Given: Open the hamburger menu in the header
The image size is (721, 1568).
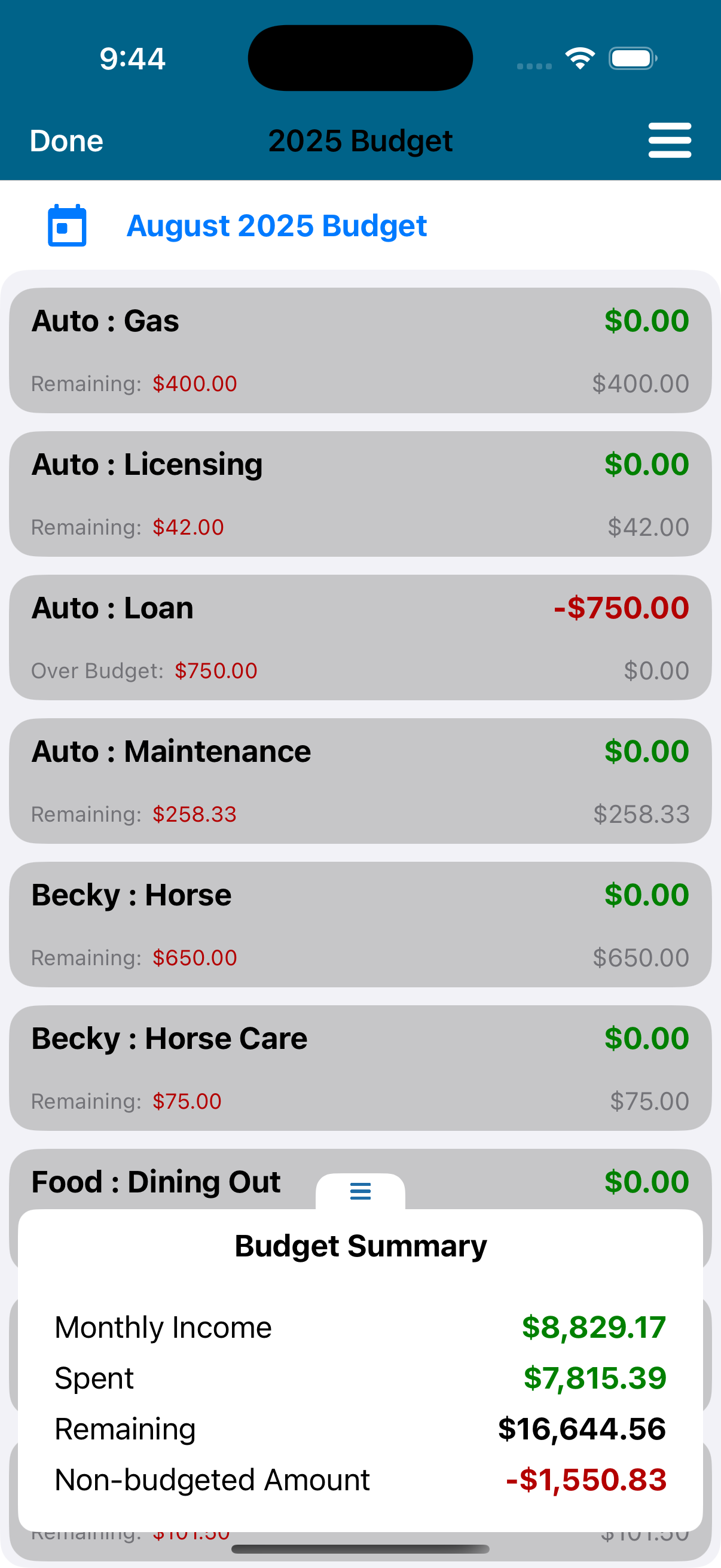Looking at the screenshot, I should click(x=669, y=141).
